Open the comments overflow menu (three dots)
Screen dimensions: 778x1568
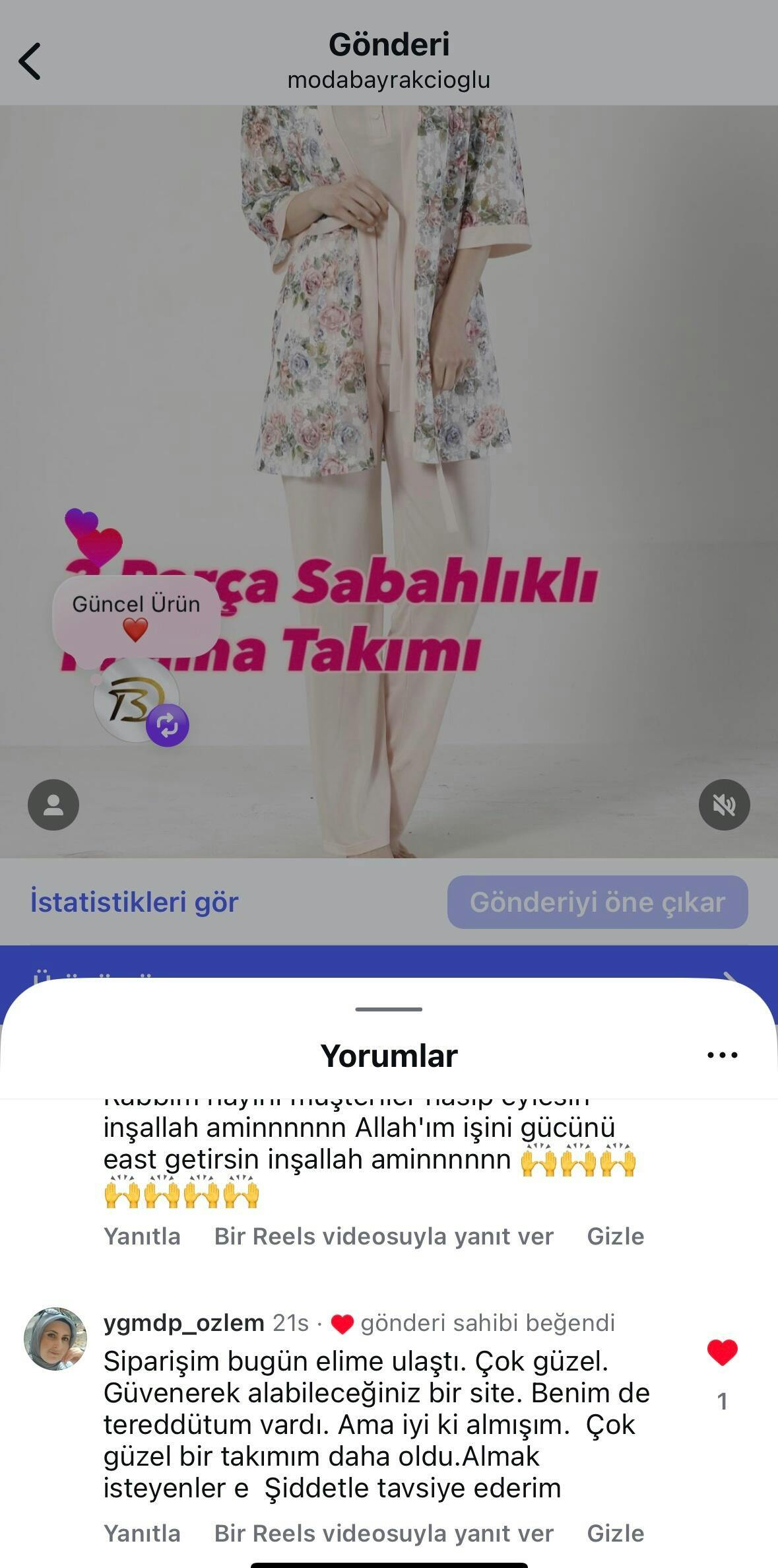pos(722,1055)
